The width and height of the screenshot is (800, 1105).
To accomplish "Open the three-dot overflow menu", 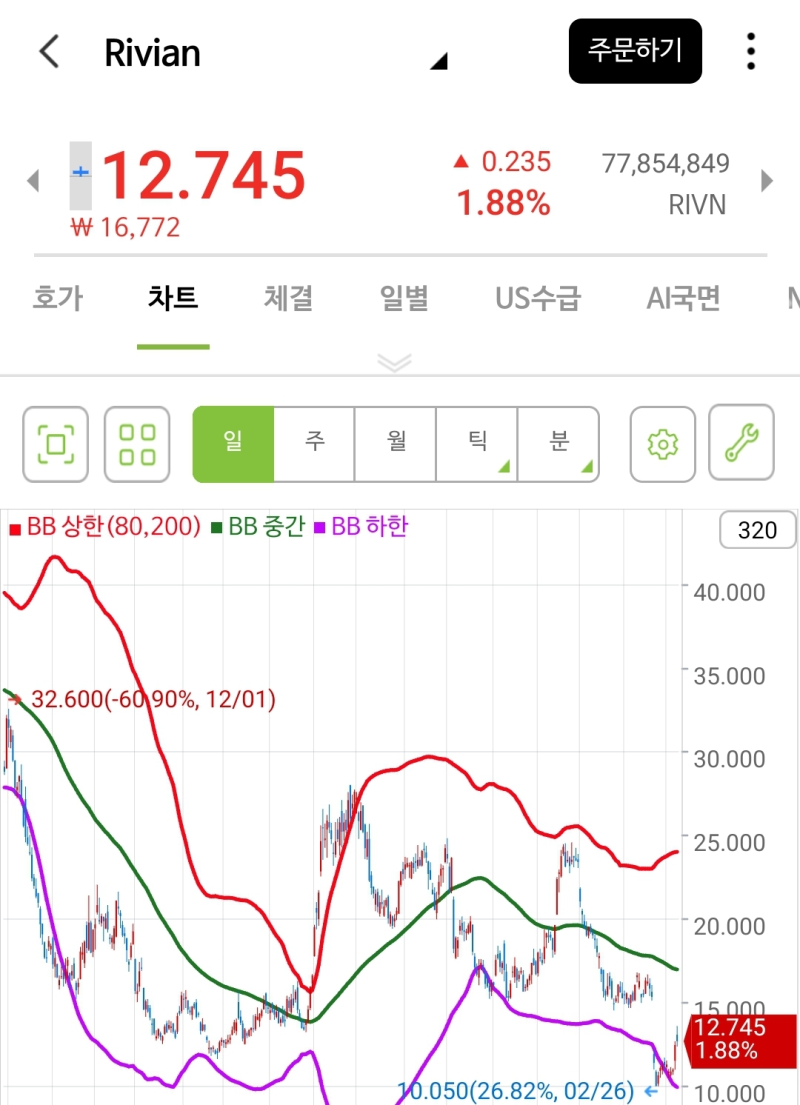I will tap(750, 50).
